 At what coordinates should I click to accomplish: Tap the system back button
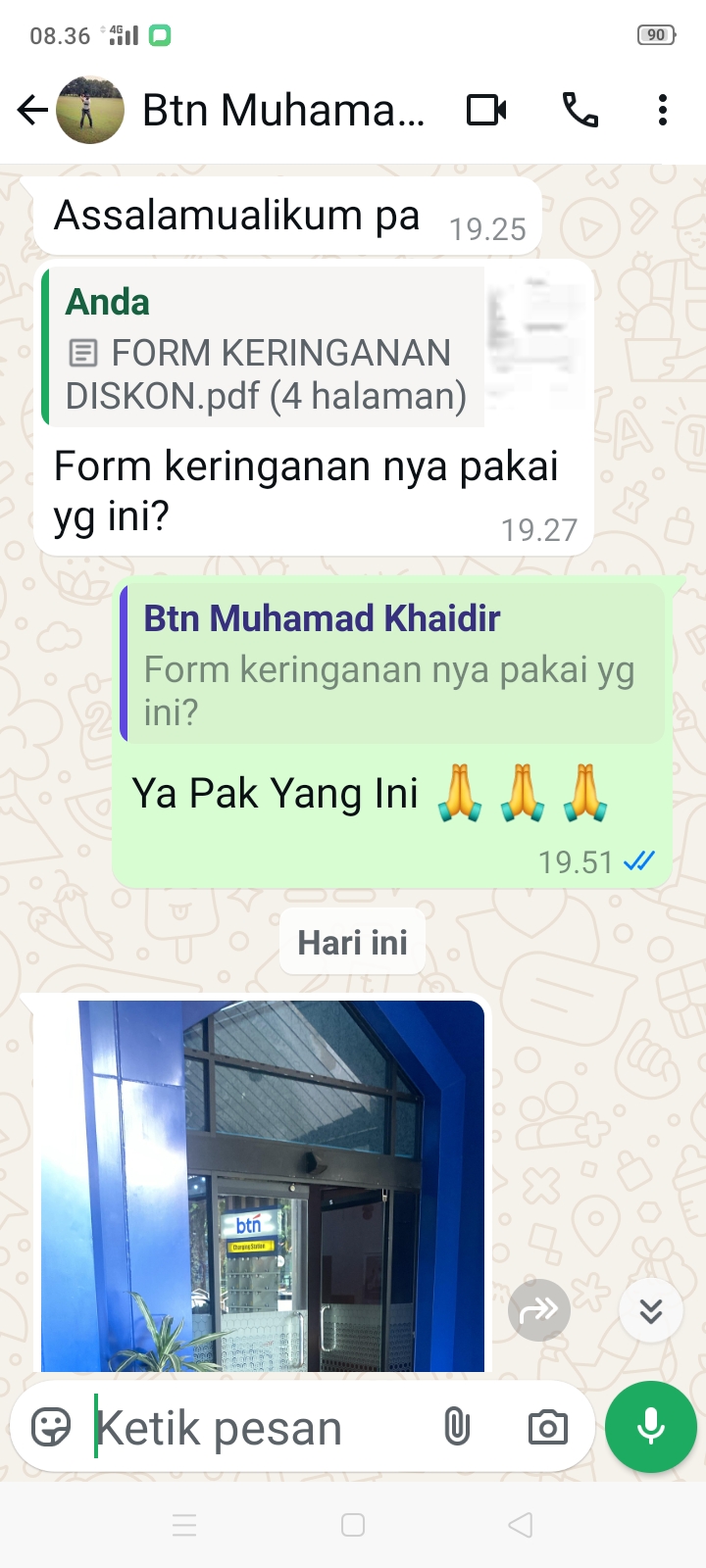point(521,1525)
